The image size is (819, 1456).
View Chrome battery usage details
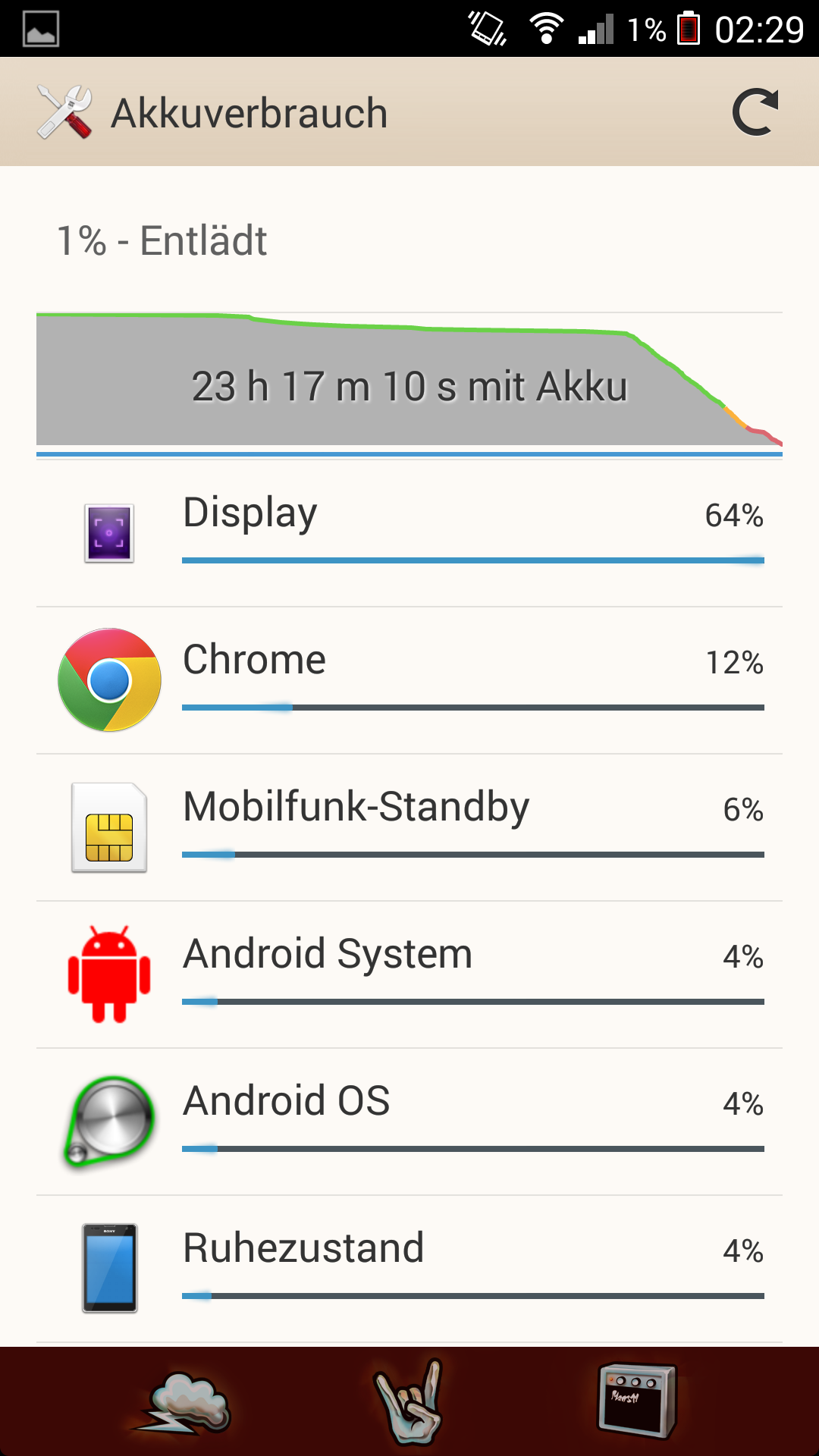pyautogui.click(x=409, y=680)
